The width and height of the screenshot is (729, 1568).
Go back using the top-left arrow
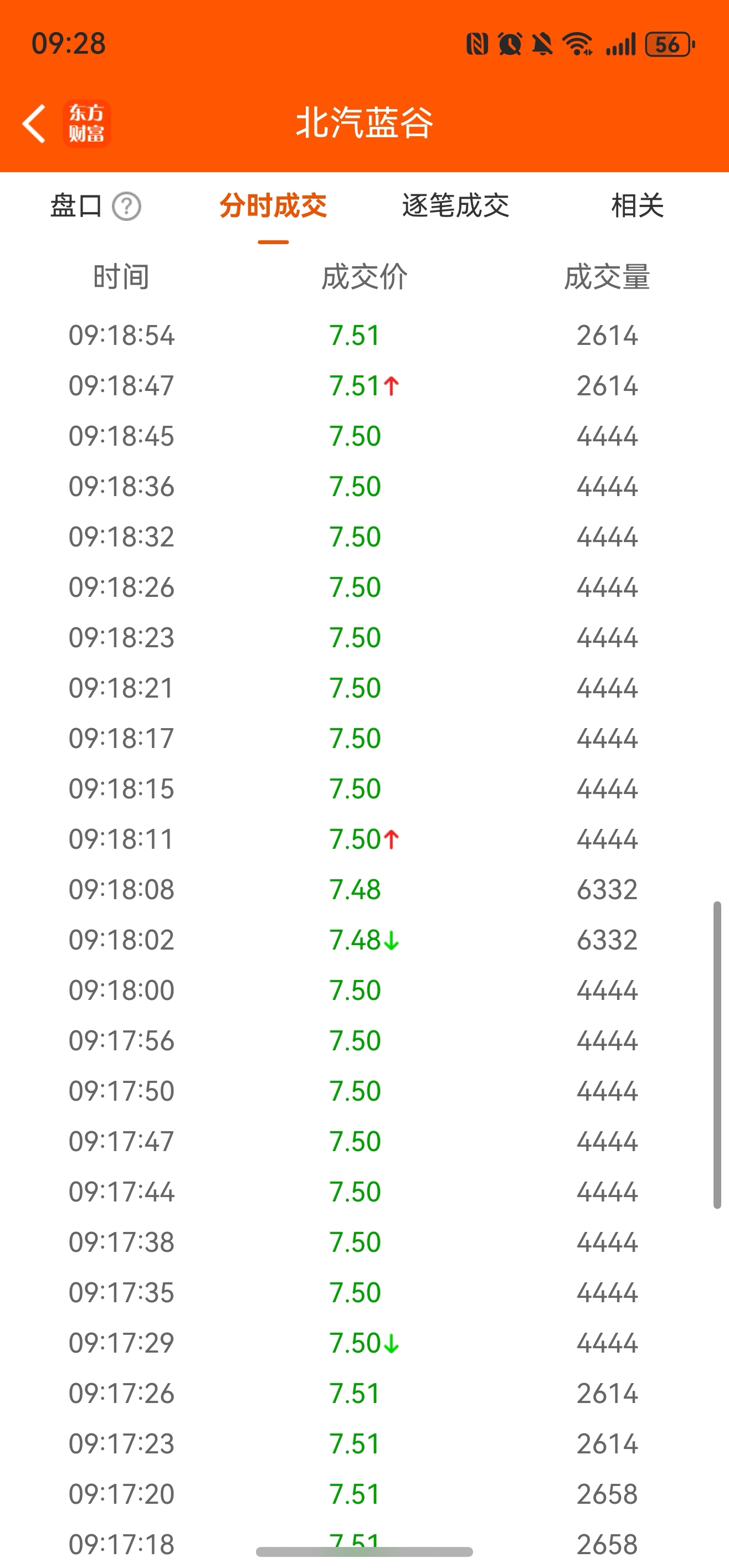(35, 123)
